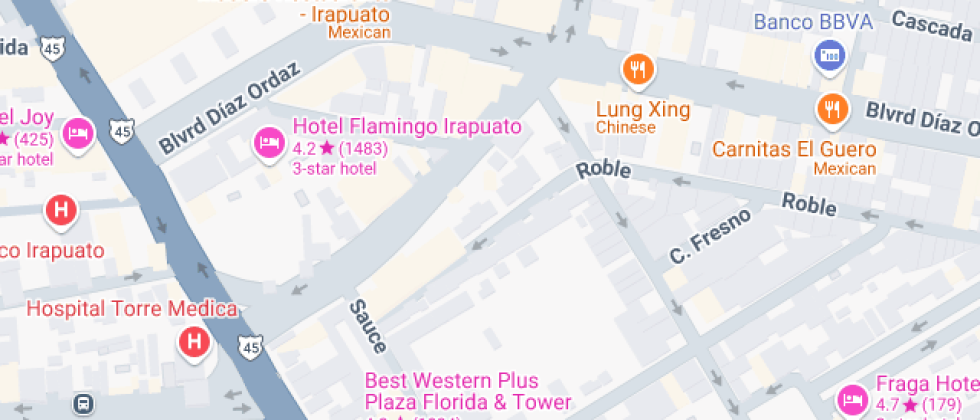Tap the Fraga Hotel pin
This screenshot has width=980, height=420.
coord(852,399)
